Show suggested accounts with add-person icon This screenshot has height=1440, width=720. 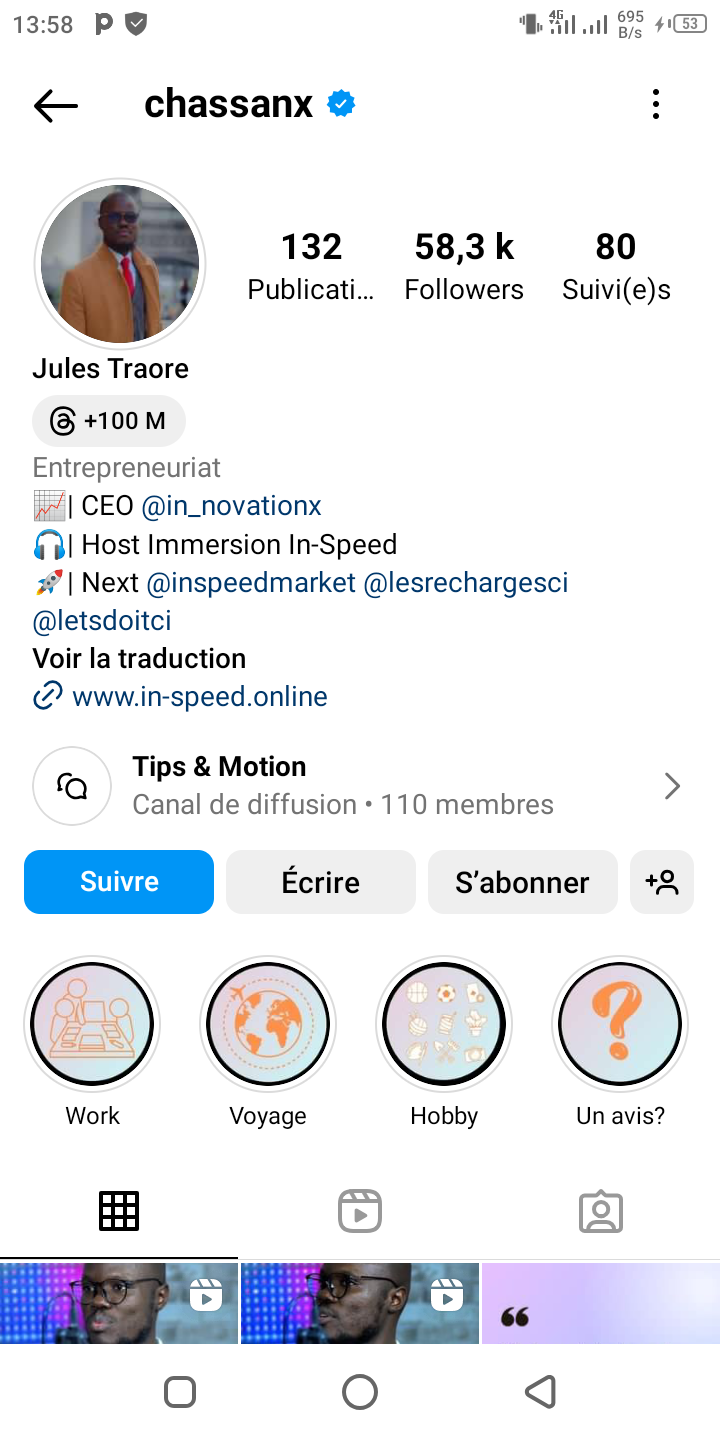click(x=662, y=882)
